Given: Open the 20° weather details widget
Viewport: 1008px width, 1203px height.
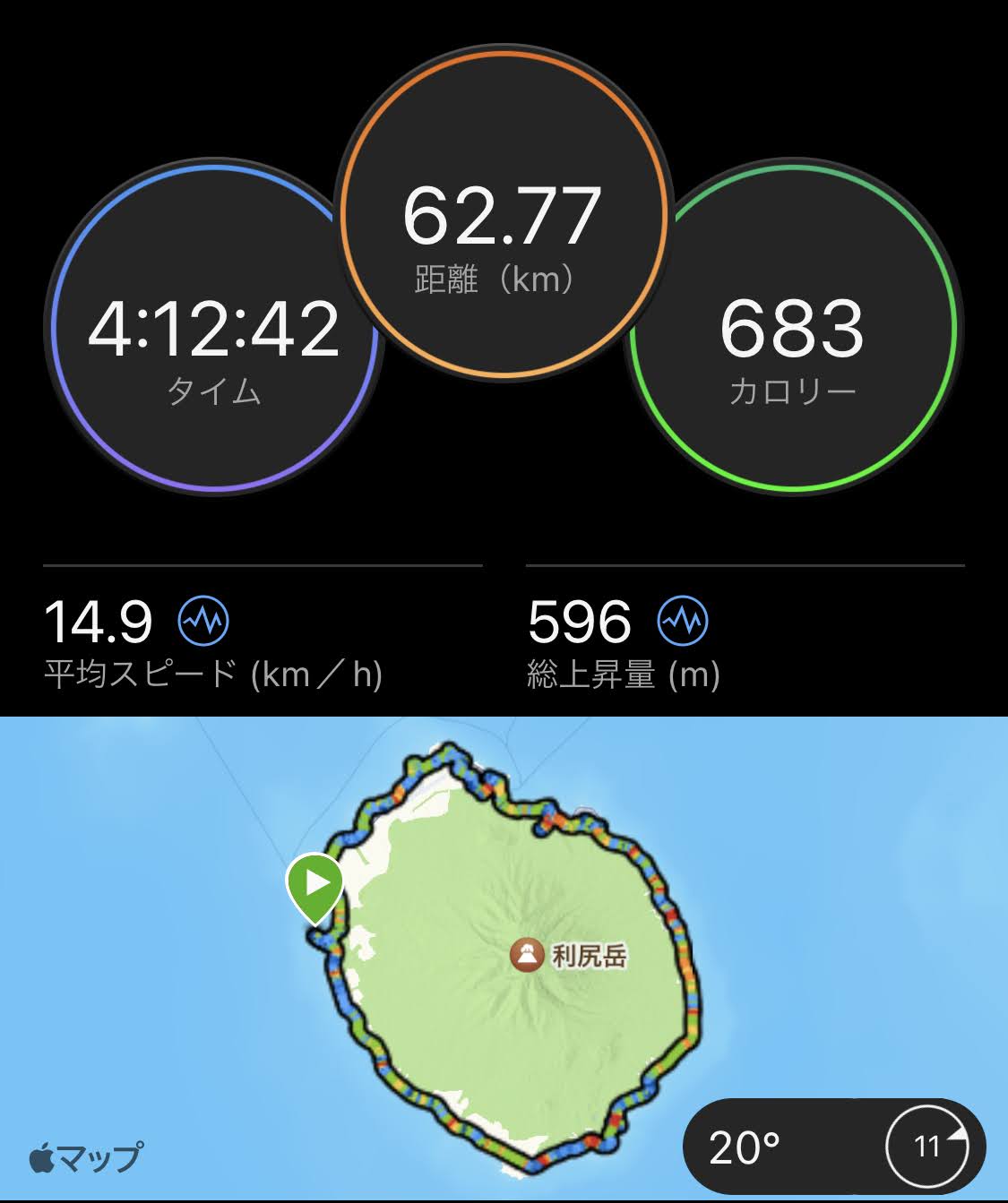Looking at the screenshot, I should (x=833, y=1146).
